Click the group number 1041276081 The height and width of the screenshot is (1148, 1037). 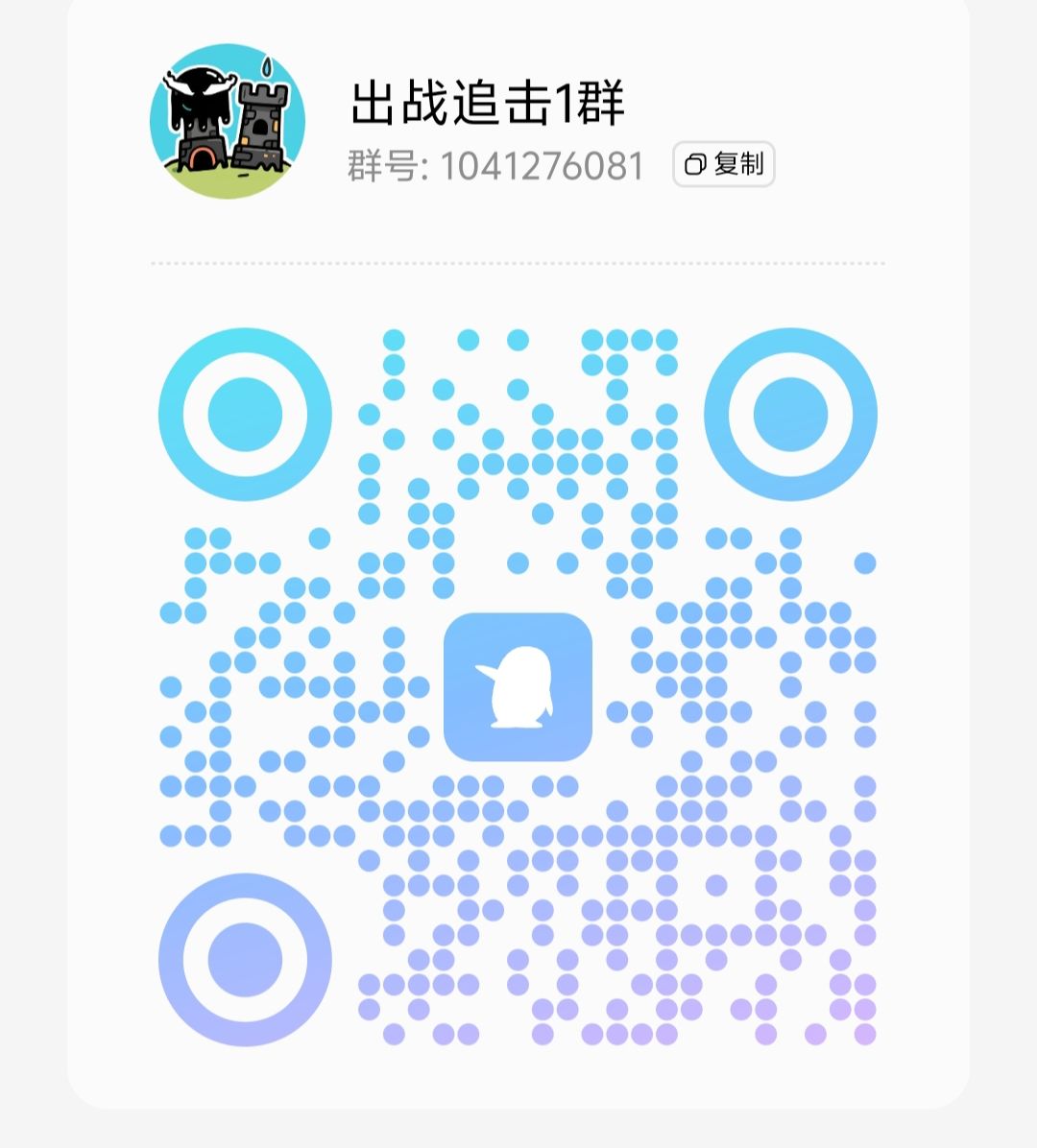click(x=543, y=165)
